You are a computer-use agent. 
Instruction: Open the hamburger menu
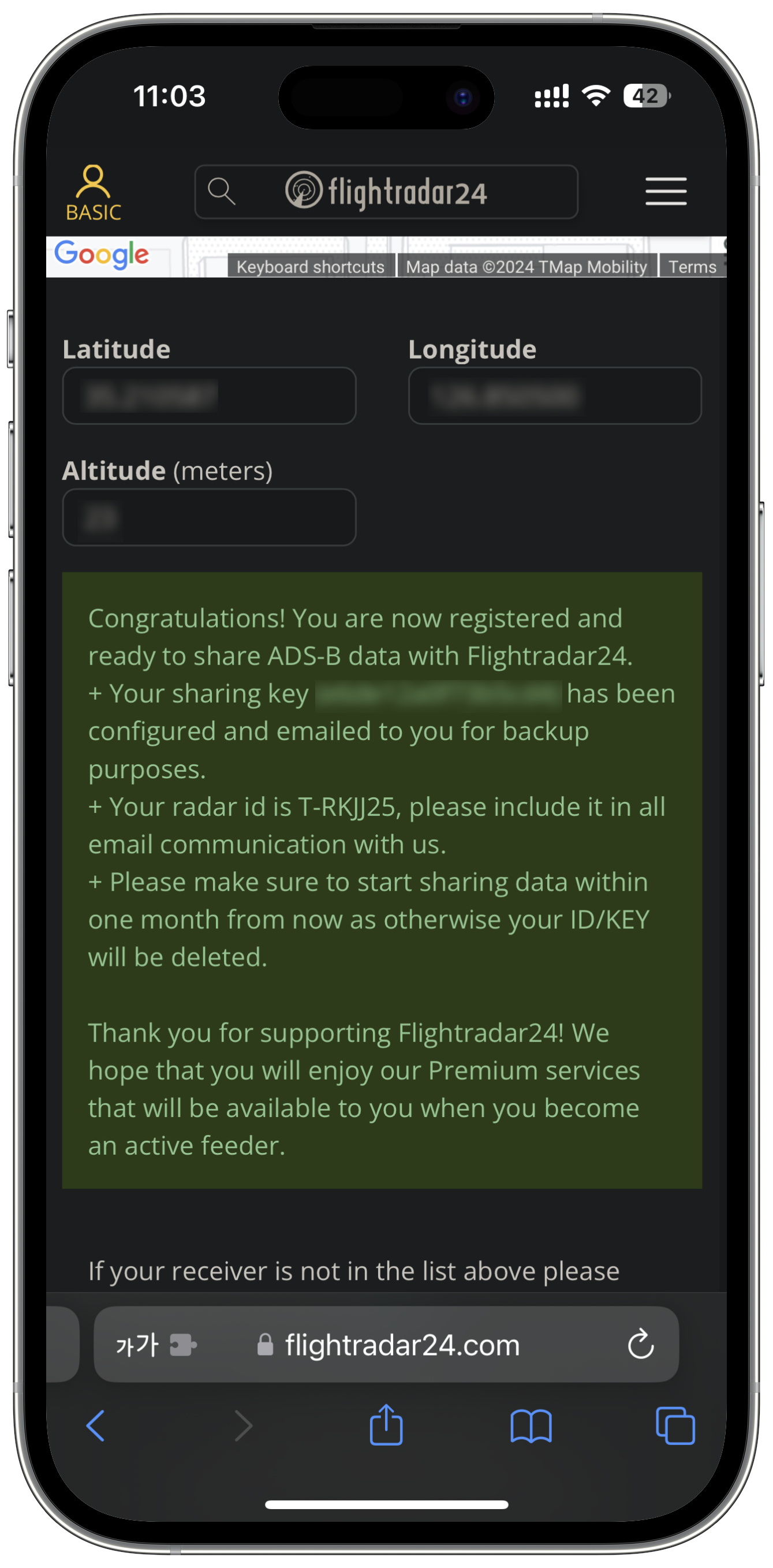pos(666,192)
